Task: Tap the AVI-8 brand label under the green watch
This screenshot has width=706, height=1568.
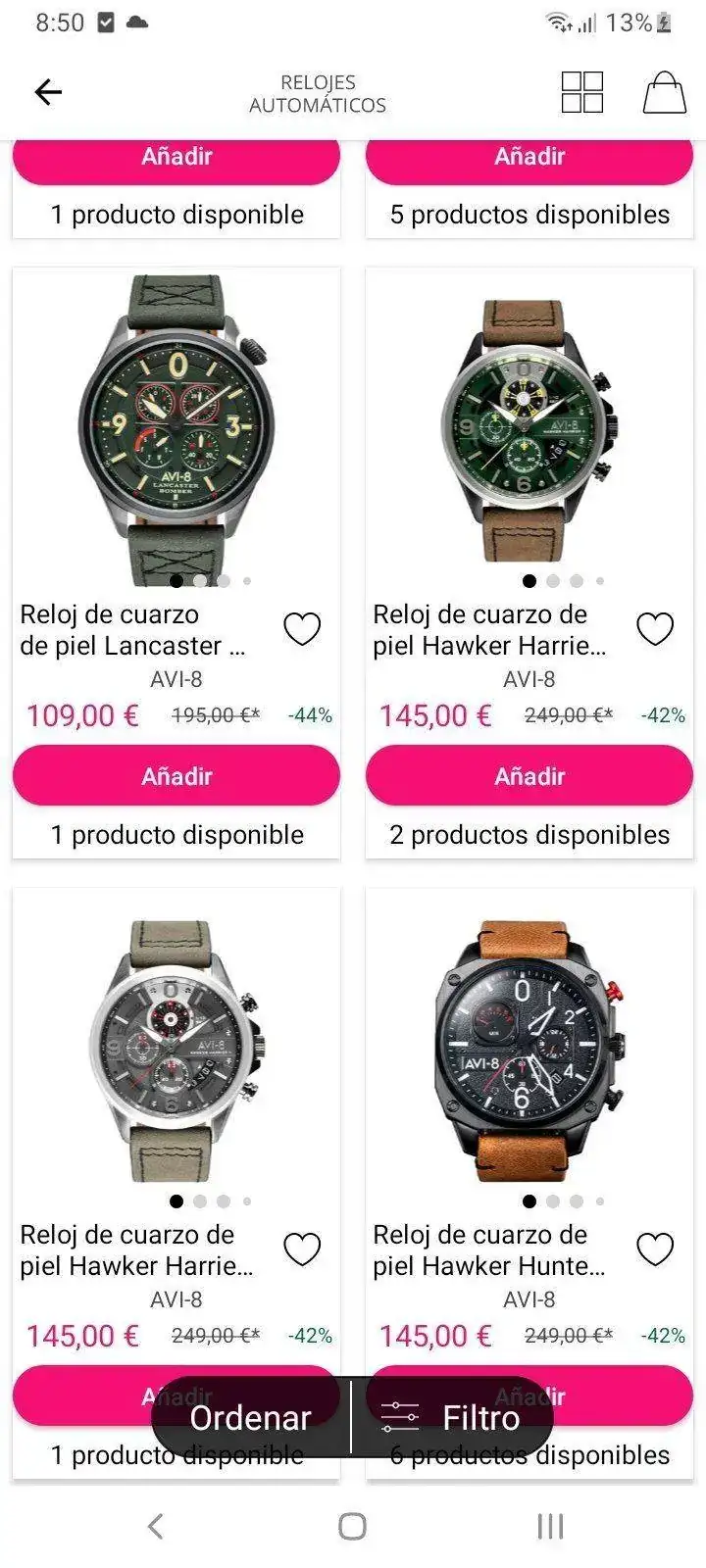Action: 529,678
